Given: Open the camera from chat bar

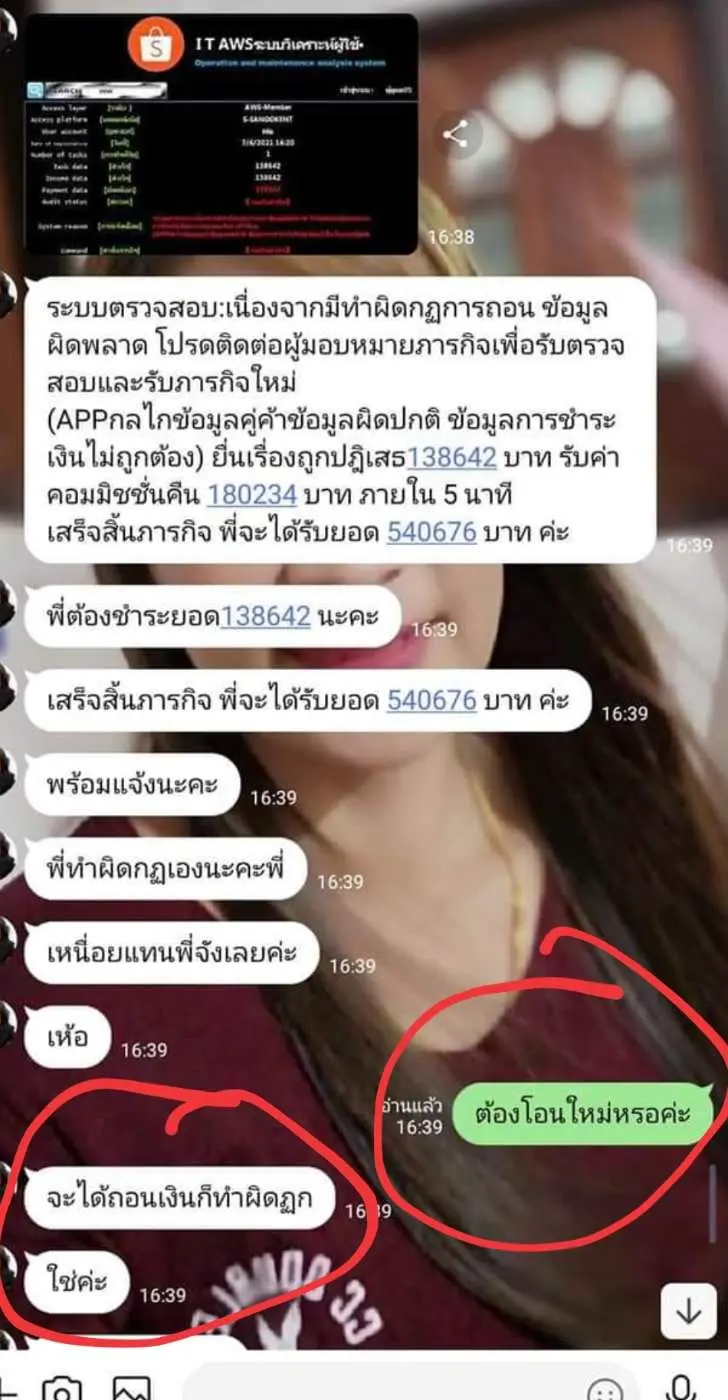Looking at the screenshot, I should click(62, 1390).
